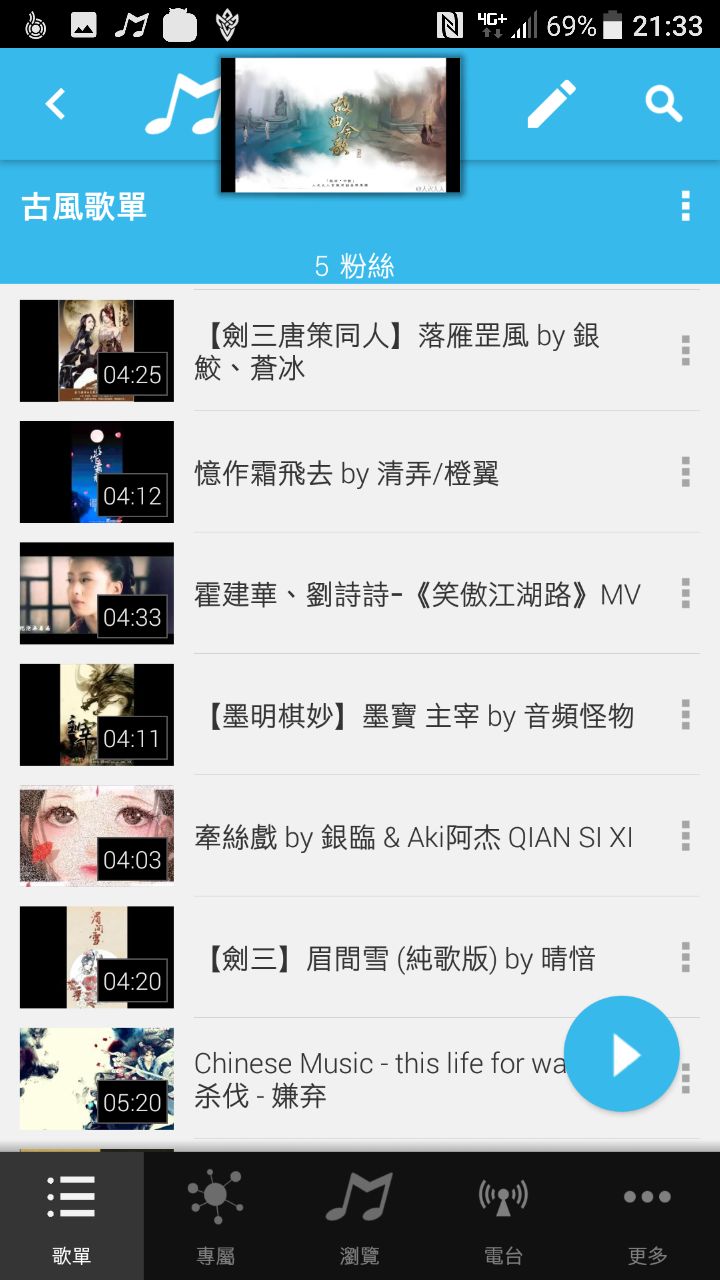The image size is (720, 1280).
Task: Open 墨寶 主宰 by 音頻怪物
Action: click(x=418, y=716)
